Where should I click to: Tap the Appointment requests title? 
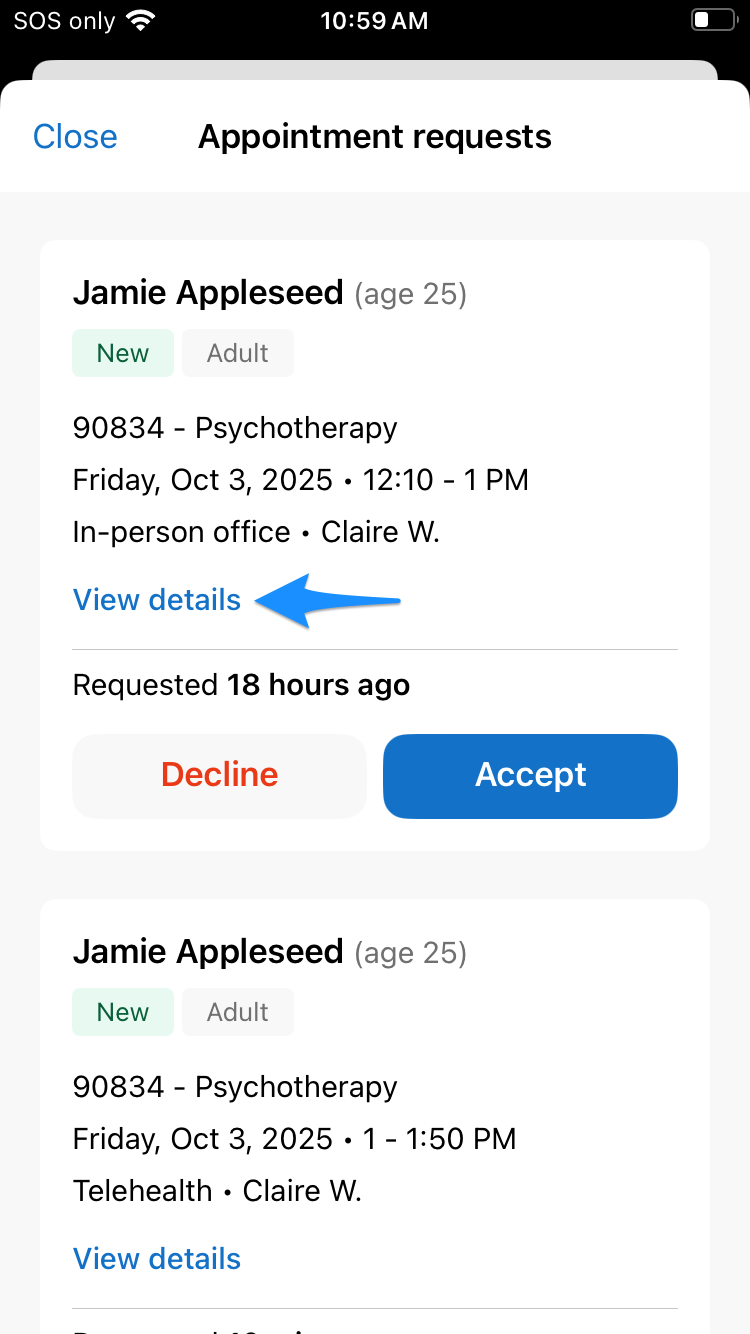pos(374,136)
